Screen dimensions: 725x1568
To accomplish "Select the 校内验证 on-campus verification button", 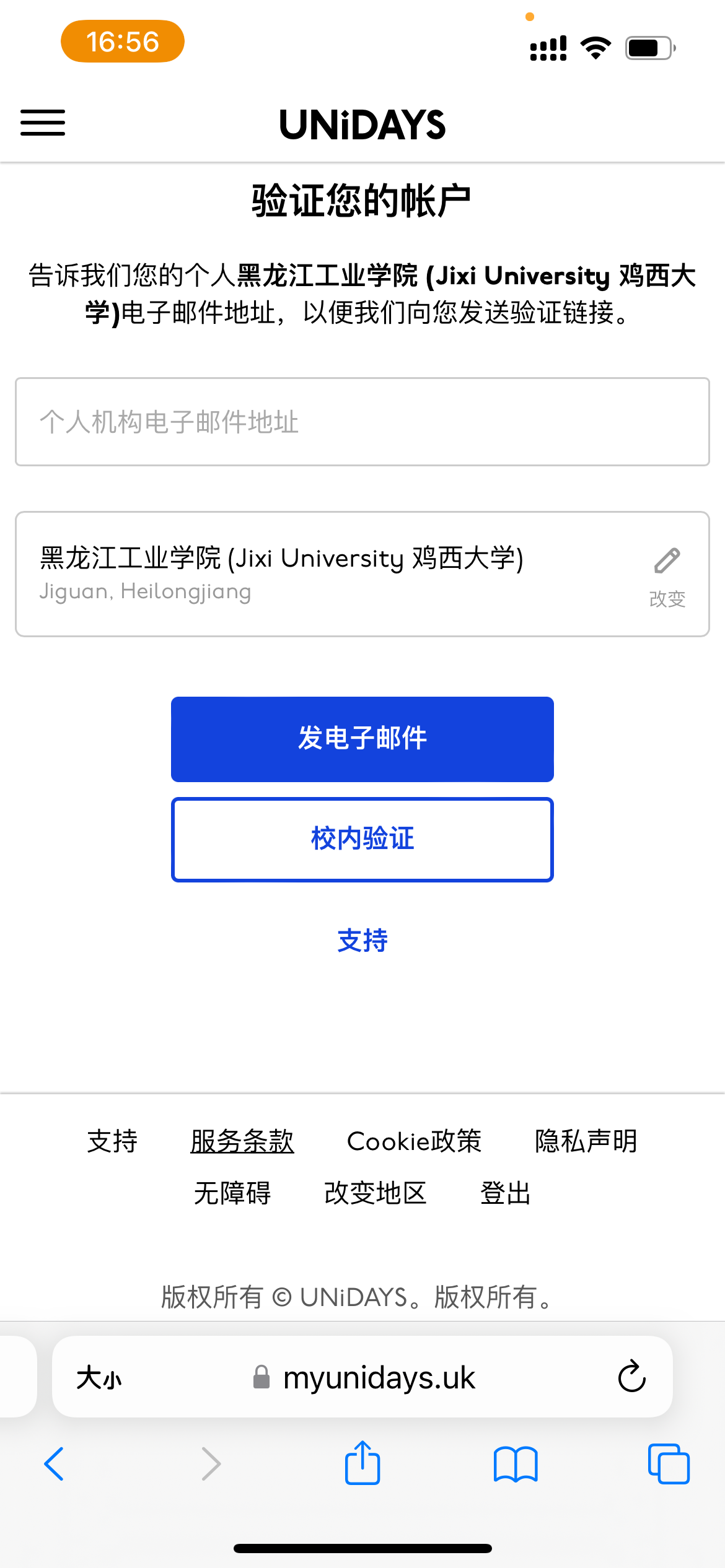I will pos(362,840).
